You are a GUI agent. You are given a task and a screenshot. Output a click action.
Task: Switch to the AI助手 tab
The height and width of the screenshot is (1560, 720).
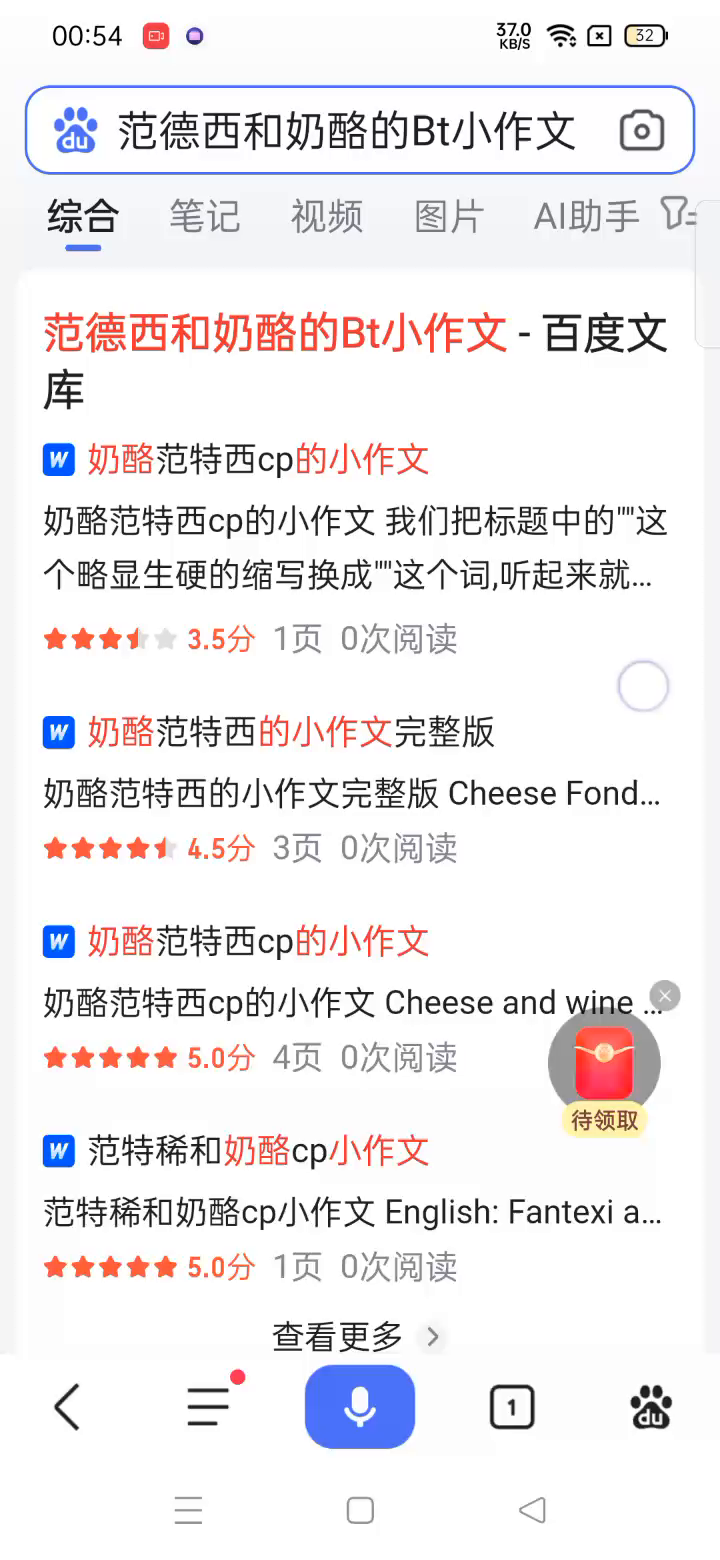click(586, 216)
